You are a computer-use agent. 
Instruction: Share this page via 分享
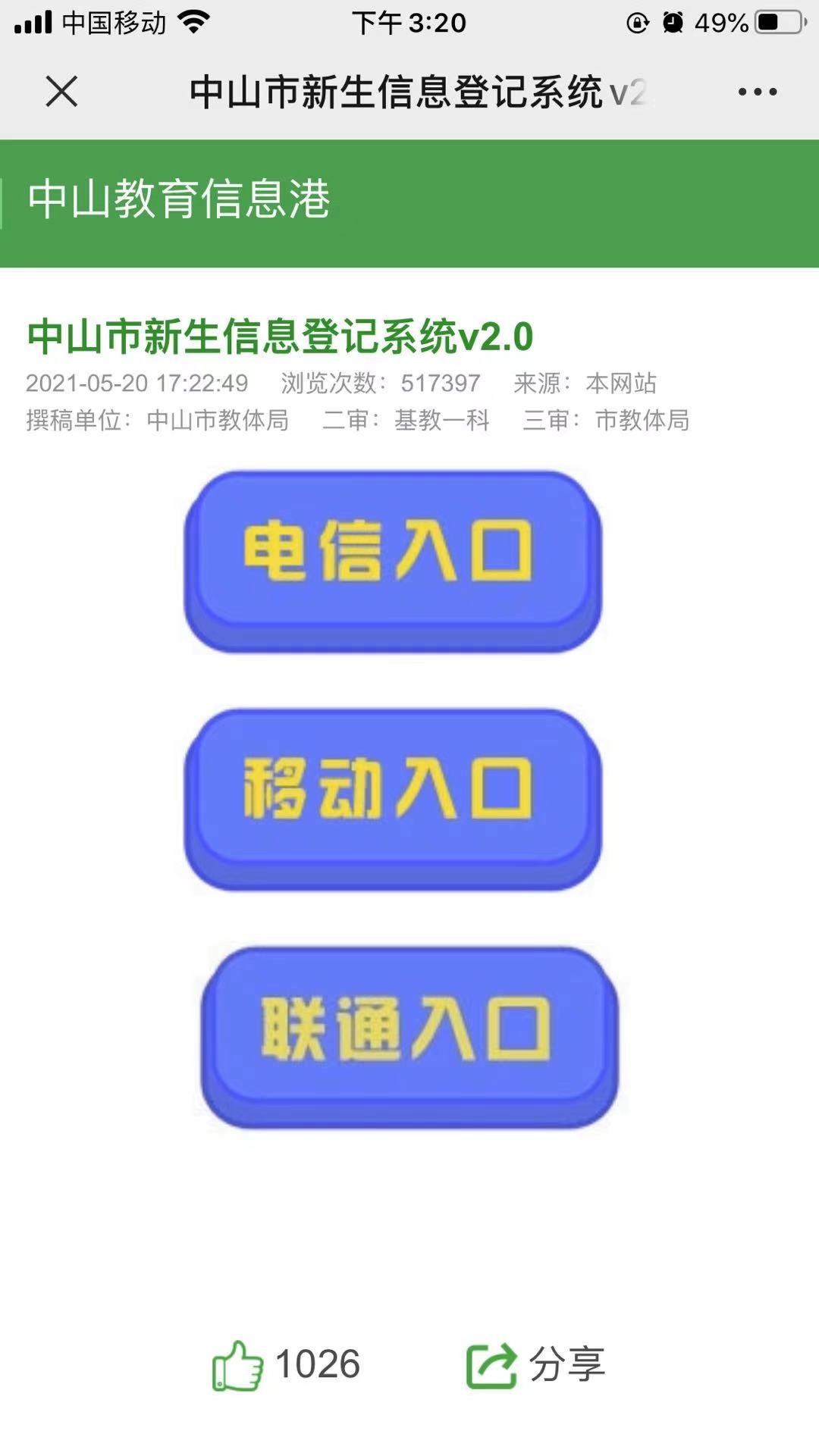pos(535,1365)
